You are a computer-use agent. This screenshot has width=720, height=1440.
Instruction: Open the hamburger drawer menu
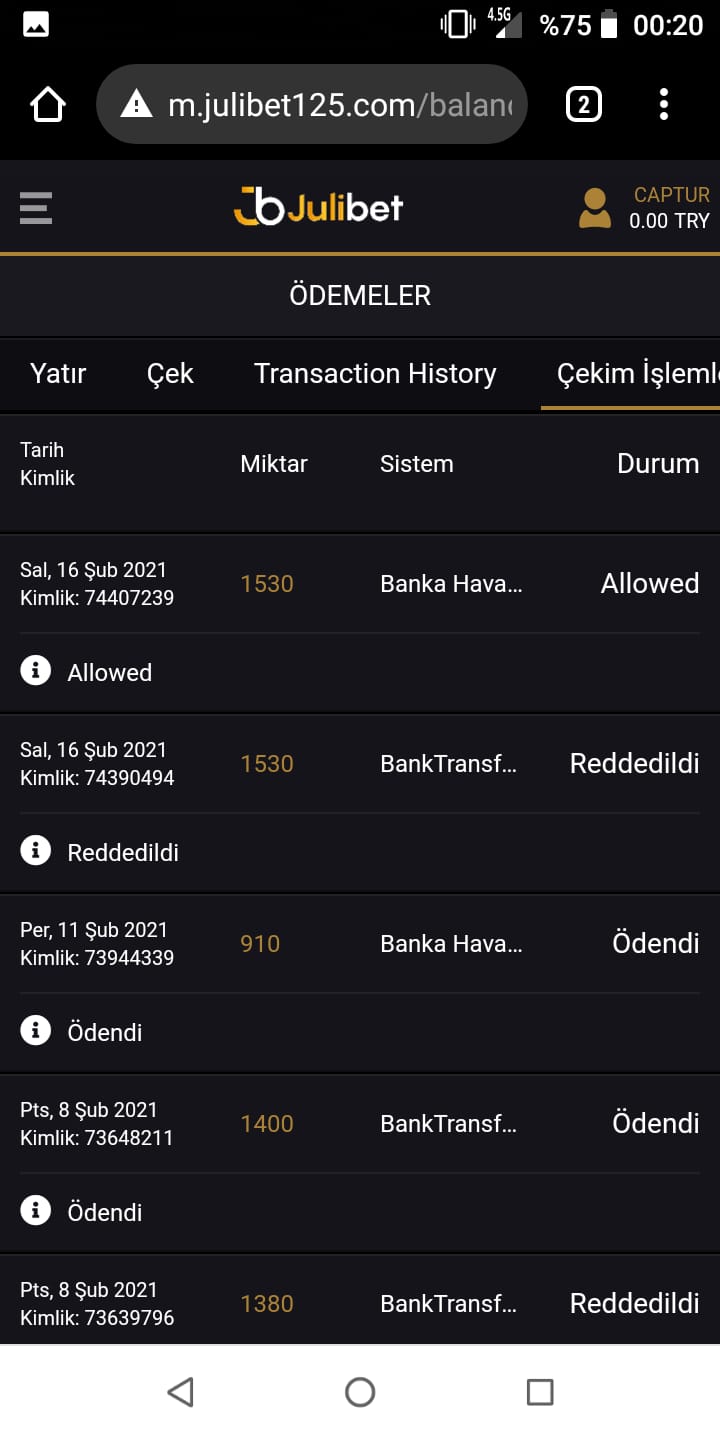click(36, 208)
